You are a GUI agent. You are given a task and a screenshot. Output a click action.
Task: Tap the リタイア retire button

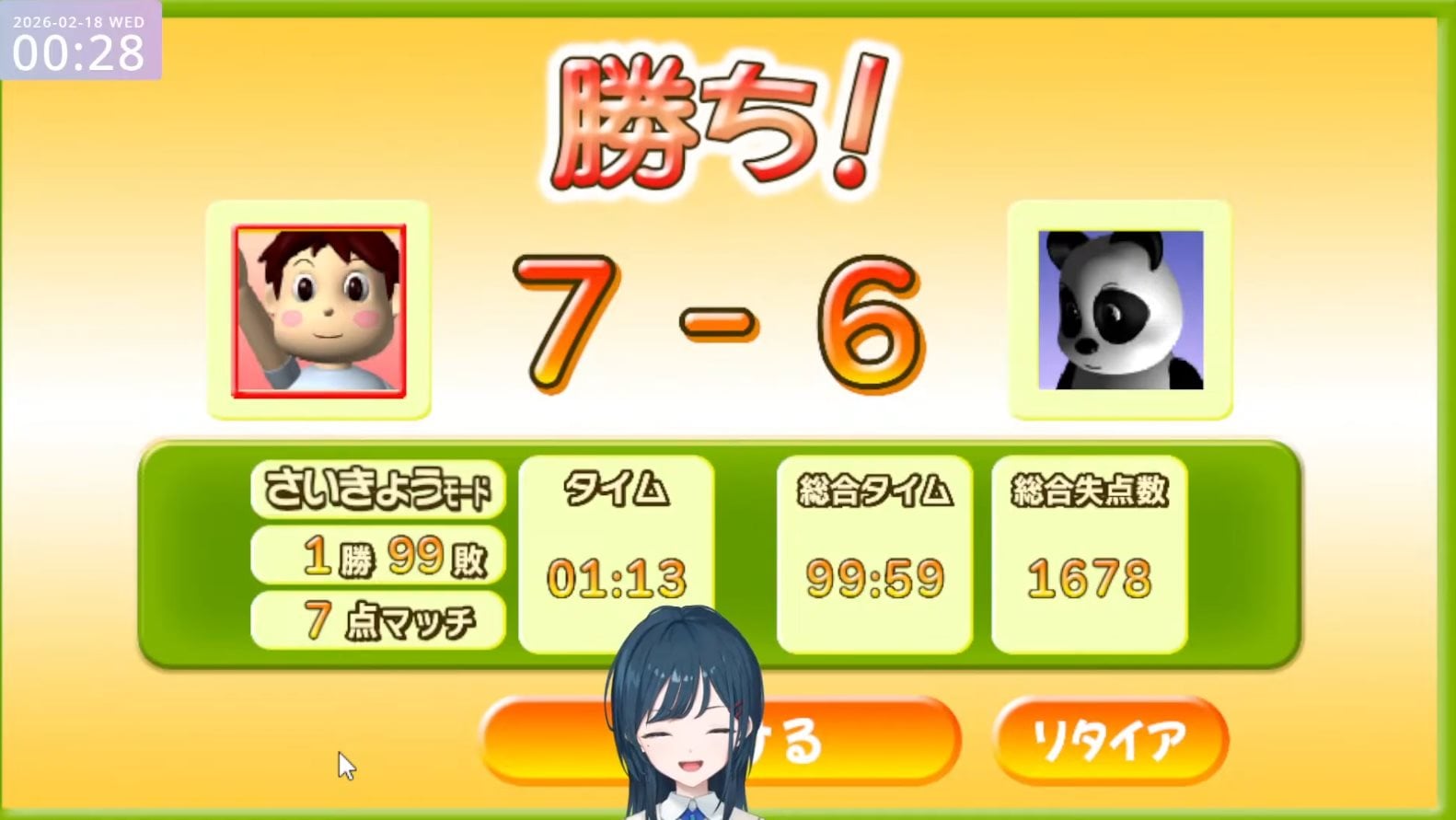point(1110,740)
